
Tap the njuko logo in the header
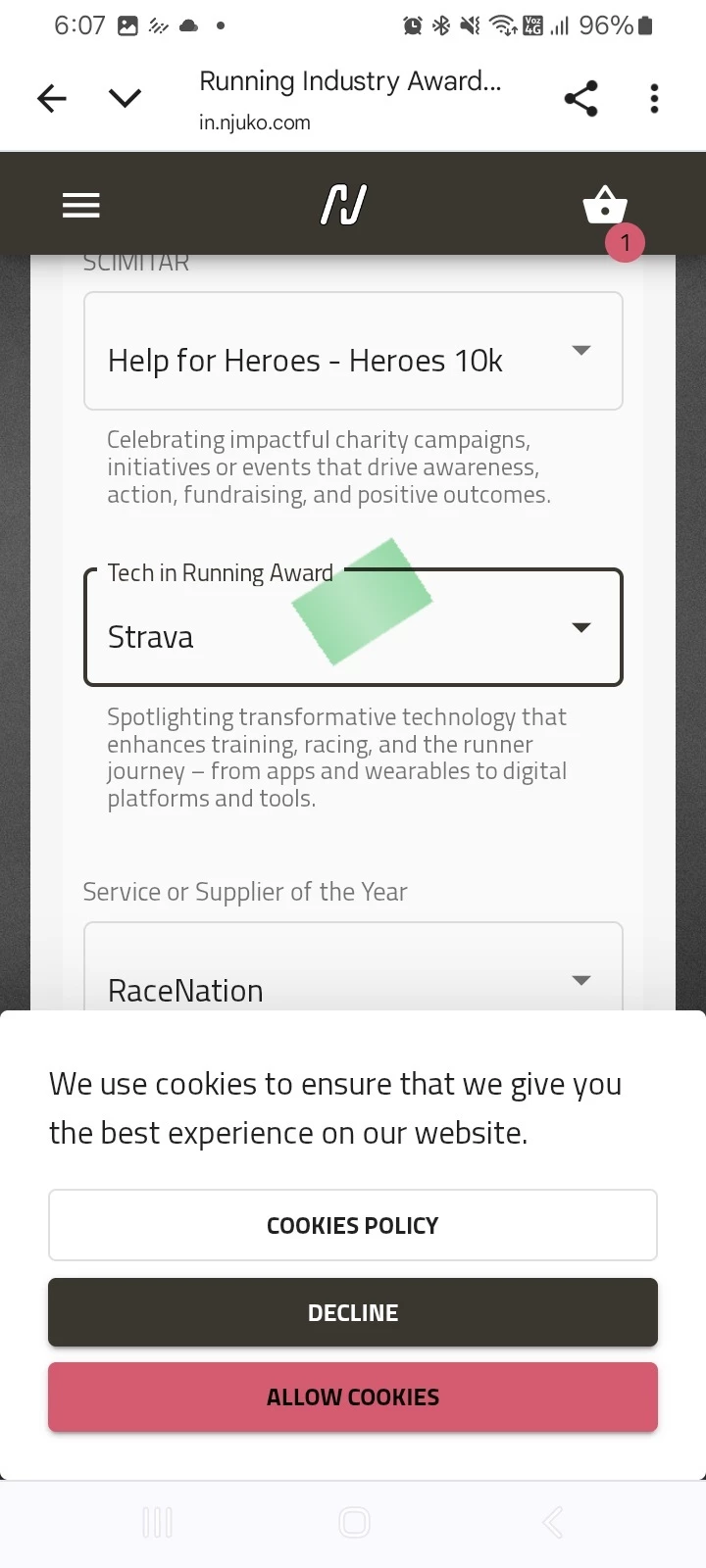[x=343, y=206]
